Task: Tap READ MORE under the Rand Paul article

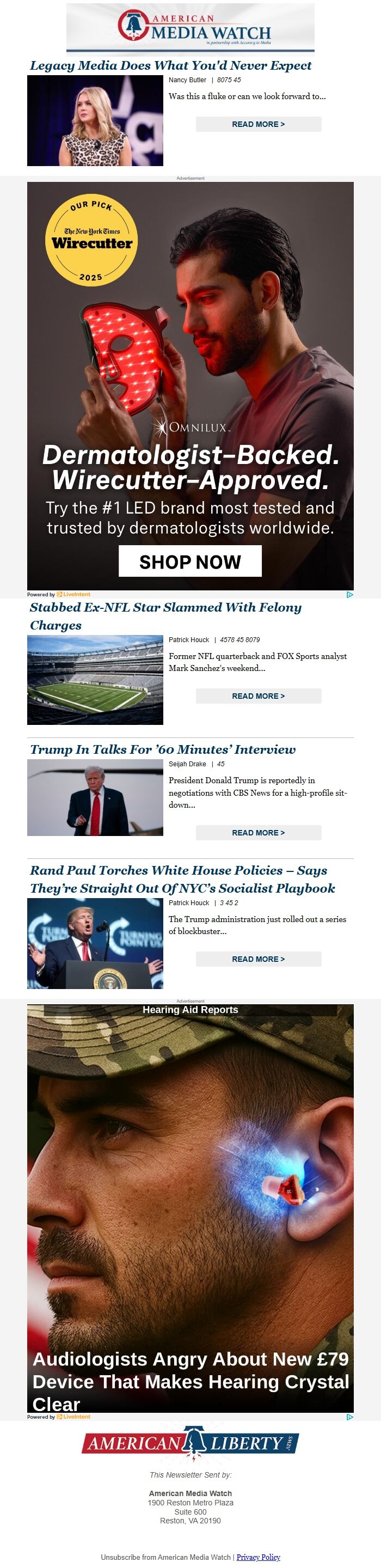Action: pos(258,959)
